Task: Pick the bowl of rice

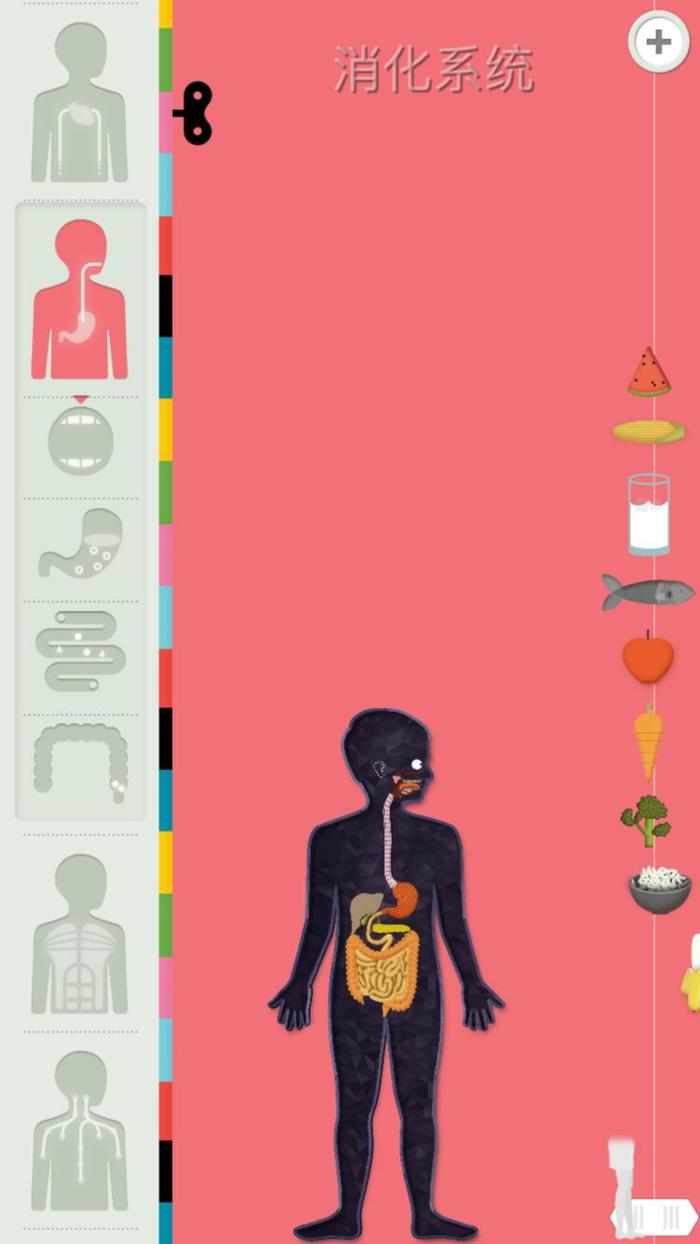Action: (659, 889)
